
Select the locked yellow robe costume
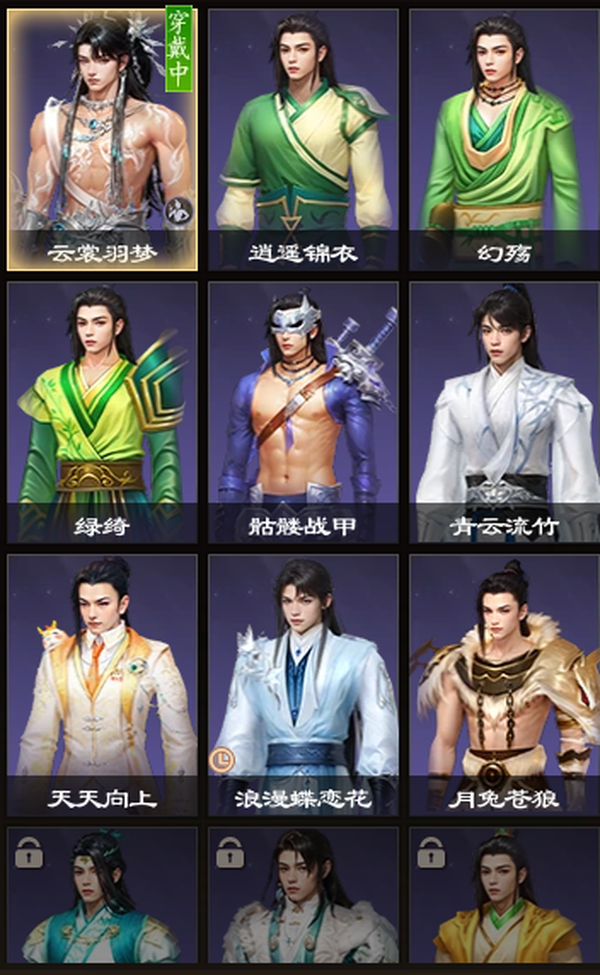point(504,895)
